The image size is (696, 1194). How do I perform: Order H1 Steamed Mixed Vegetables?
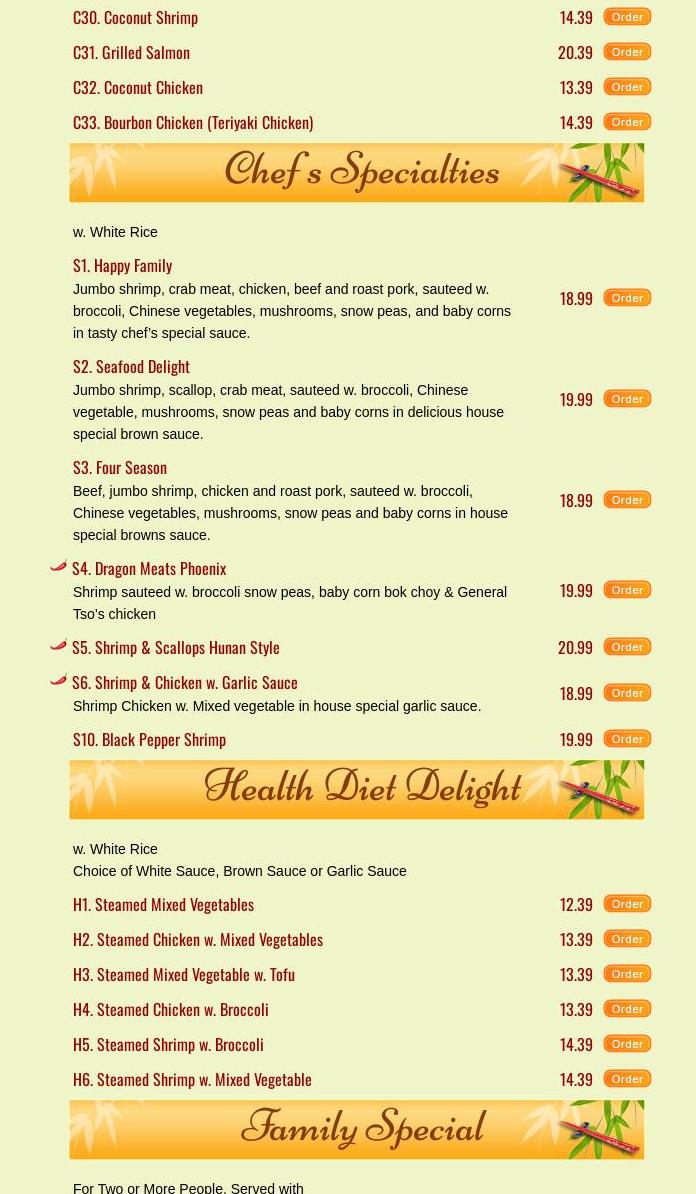[x=627, y=904]
